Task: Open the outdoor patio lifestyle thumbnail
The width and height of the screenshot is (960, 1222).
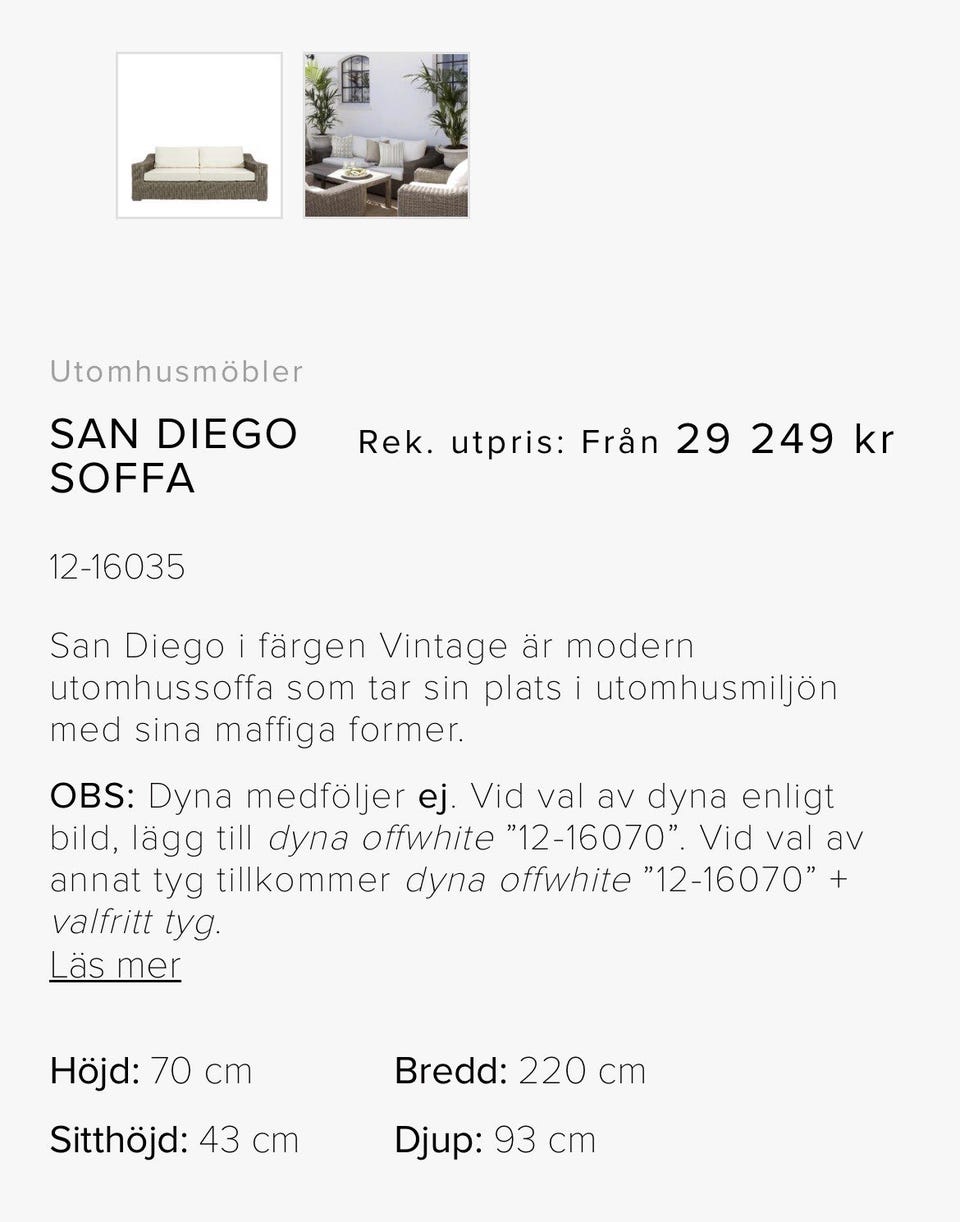Action: pyautogui.click(x=386, y=134)
